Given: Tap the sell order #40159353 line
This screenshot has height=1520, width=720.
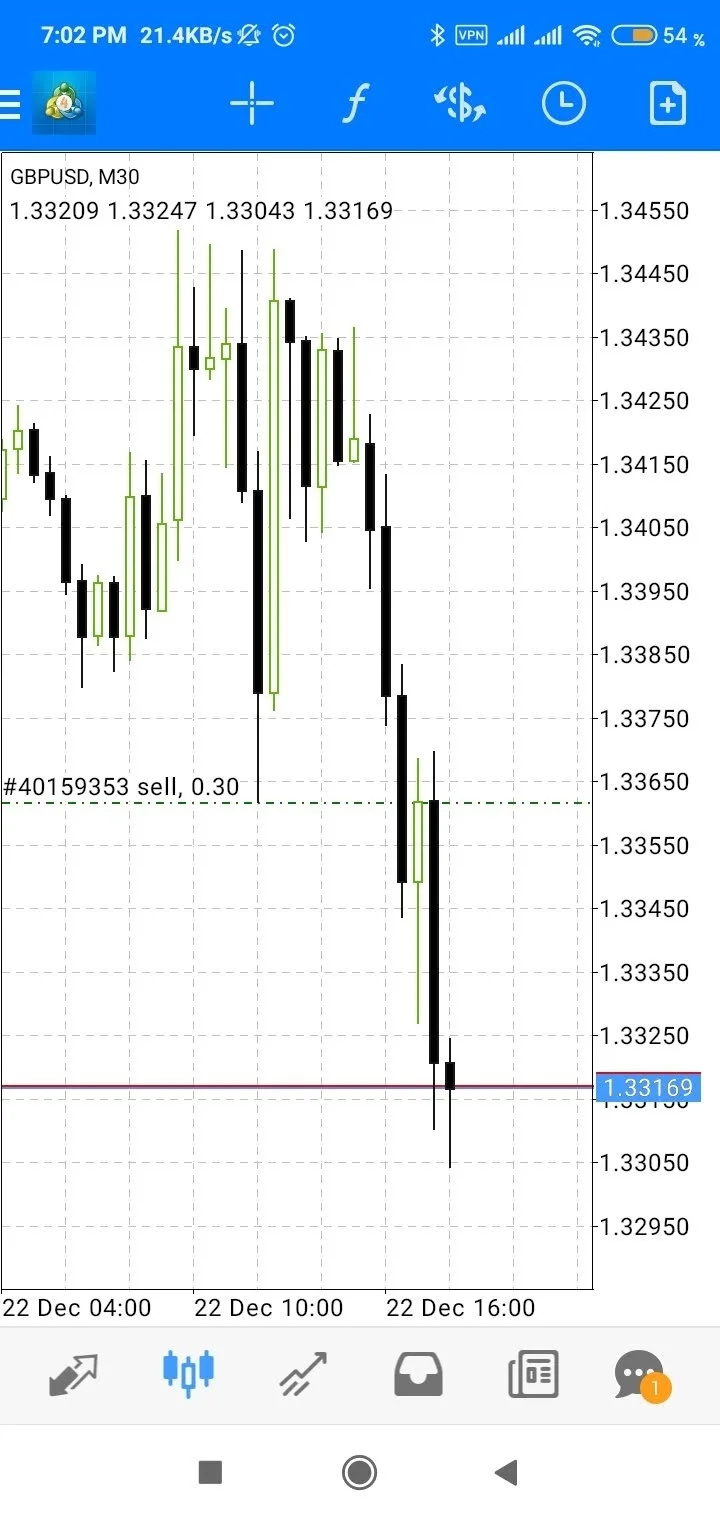Looking at the screenshot, I should [x=122, y=788].
